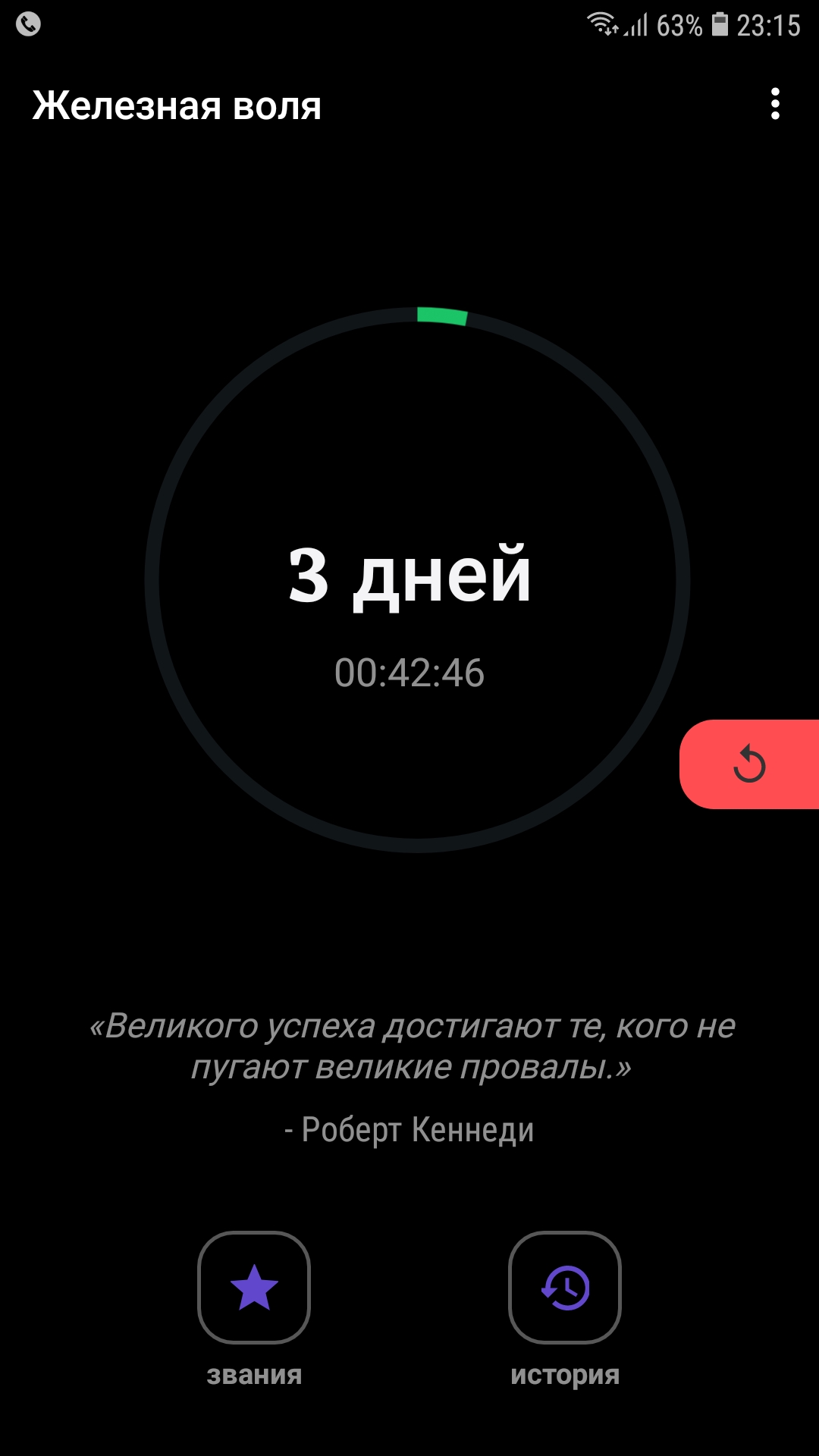Open the история history section
This screenshot has height=1456, width=819.
(565, 1287)
